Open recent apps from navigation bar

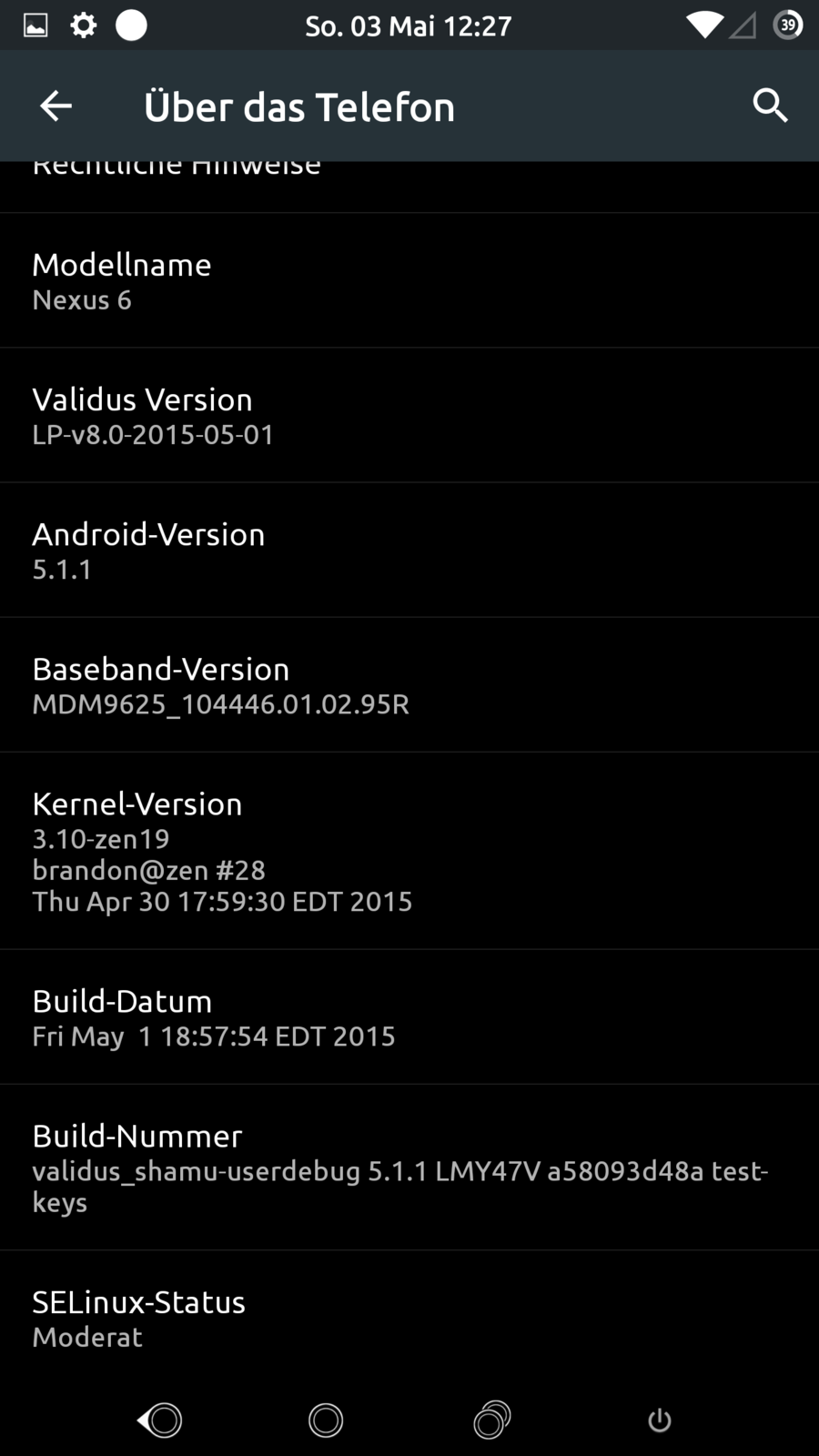492,1420
